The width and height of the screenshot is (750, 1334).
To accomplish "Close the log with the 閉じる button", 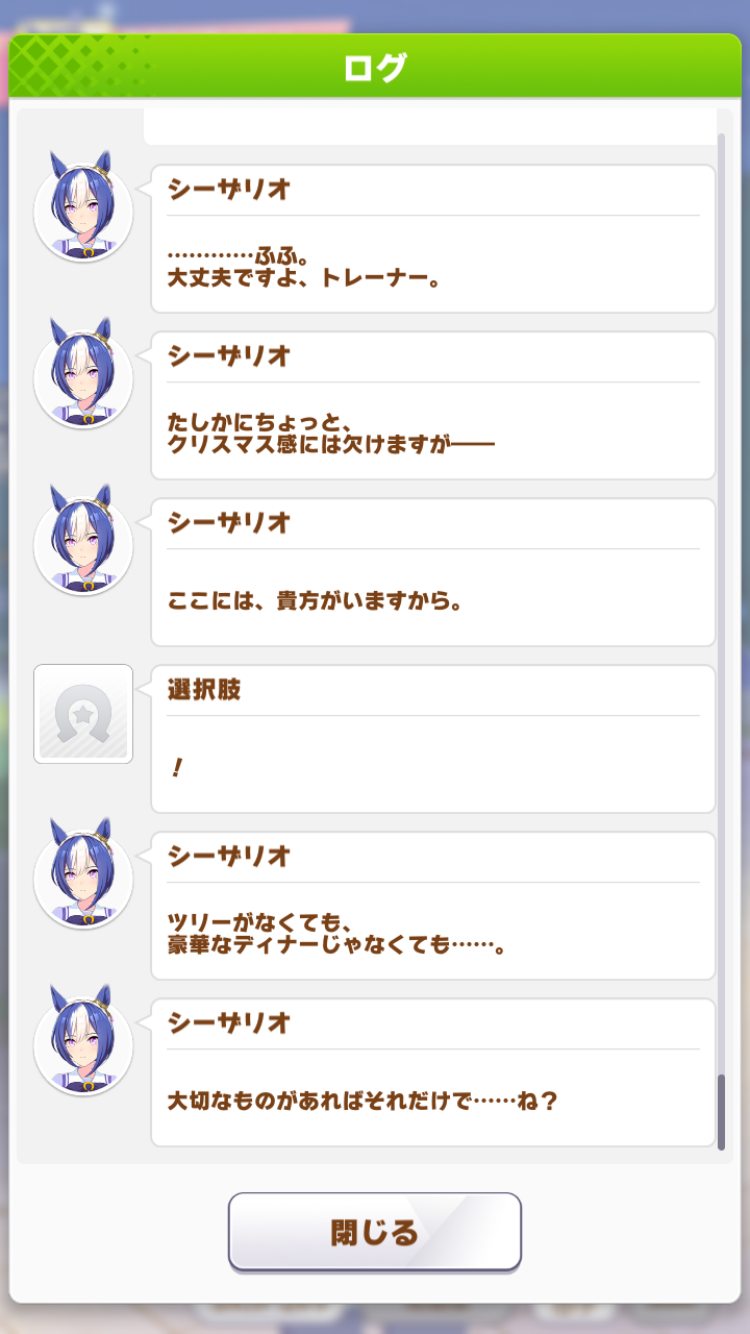I will coord(375,1232).
